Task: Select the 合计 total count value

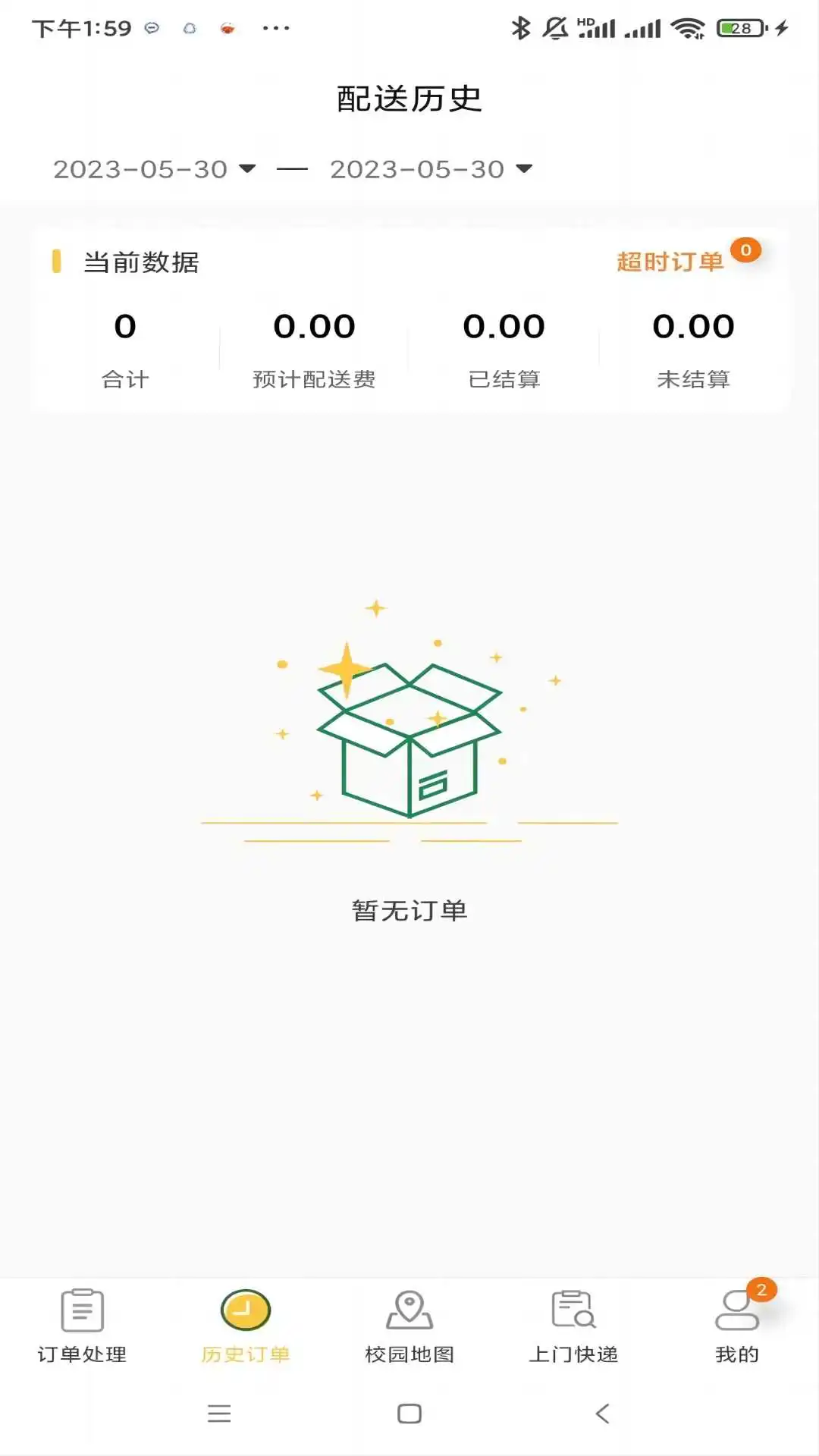Action: click(124, 328)
